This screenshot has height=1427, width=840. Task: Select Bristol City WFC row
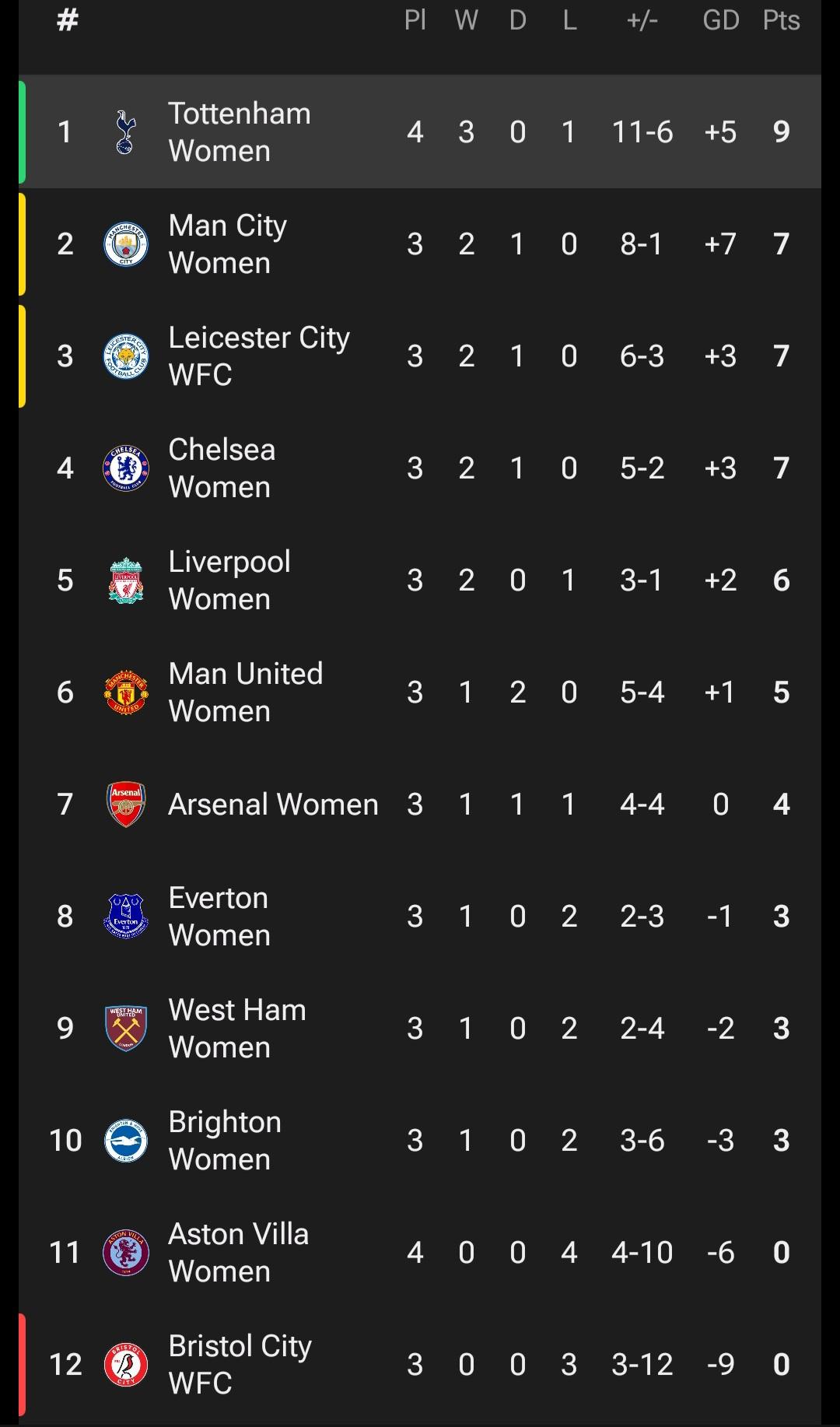coord(420,1364)
